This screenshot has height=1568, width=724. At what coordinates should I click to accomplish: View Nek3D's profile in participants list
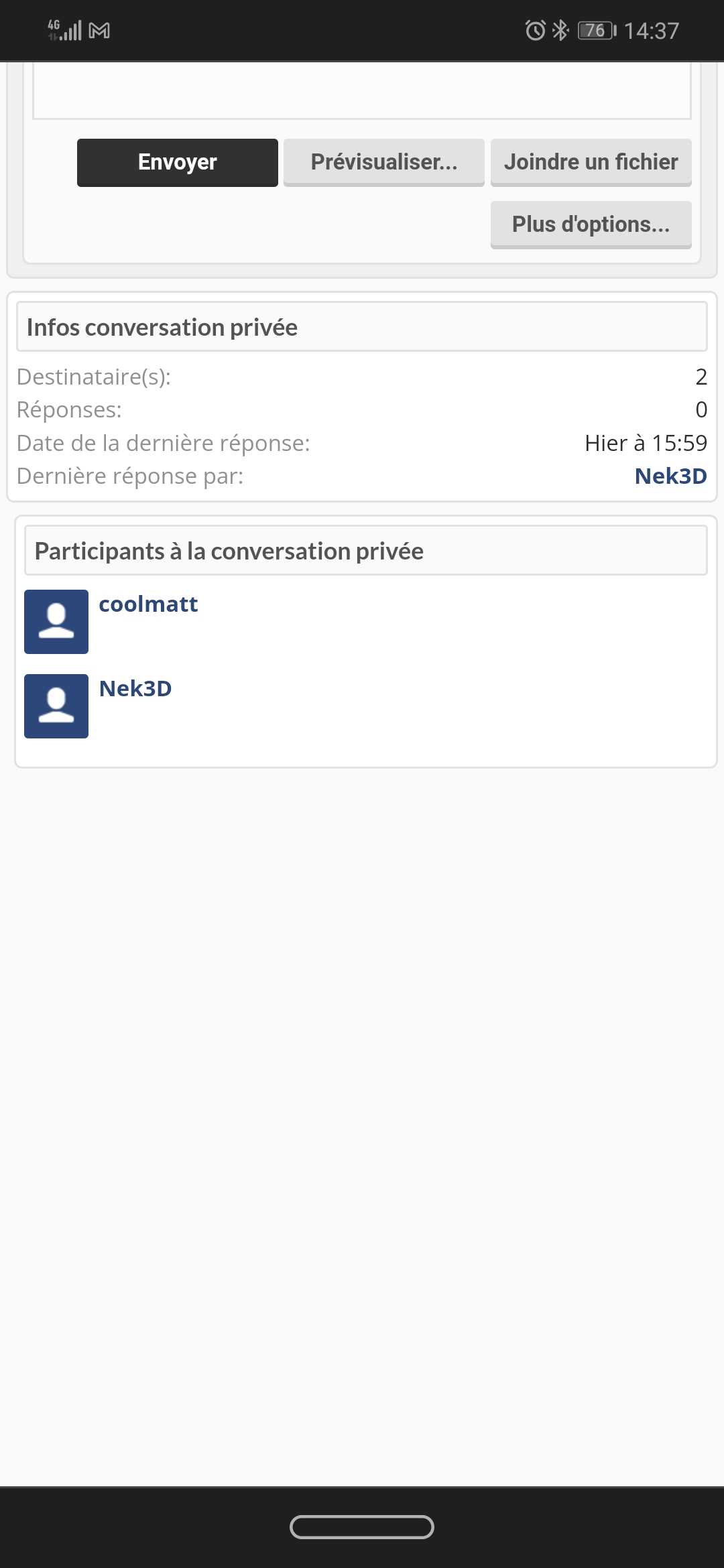(x=135, y=689)
